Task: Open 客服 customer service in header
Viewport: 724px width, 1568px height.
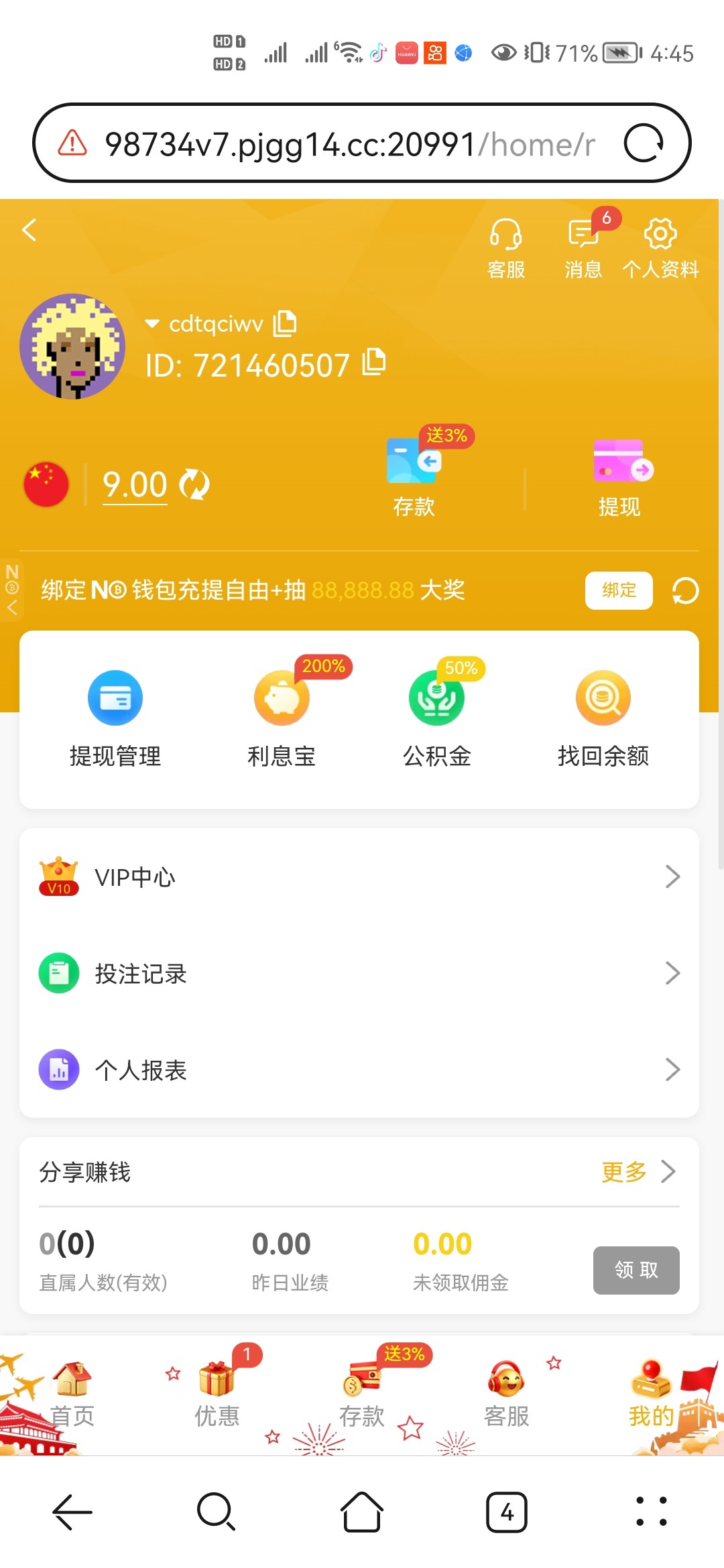Action: [x=505, y=248]
